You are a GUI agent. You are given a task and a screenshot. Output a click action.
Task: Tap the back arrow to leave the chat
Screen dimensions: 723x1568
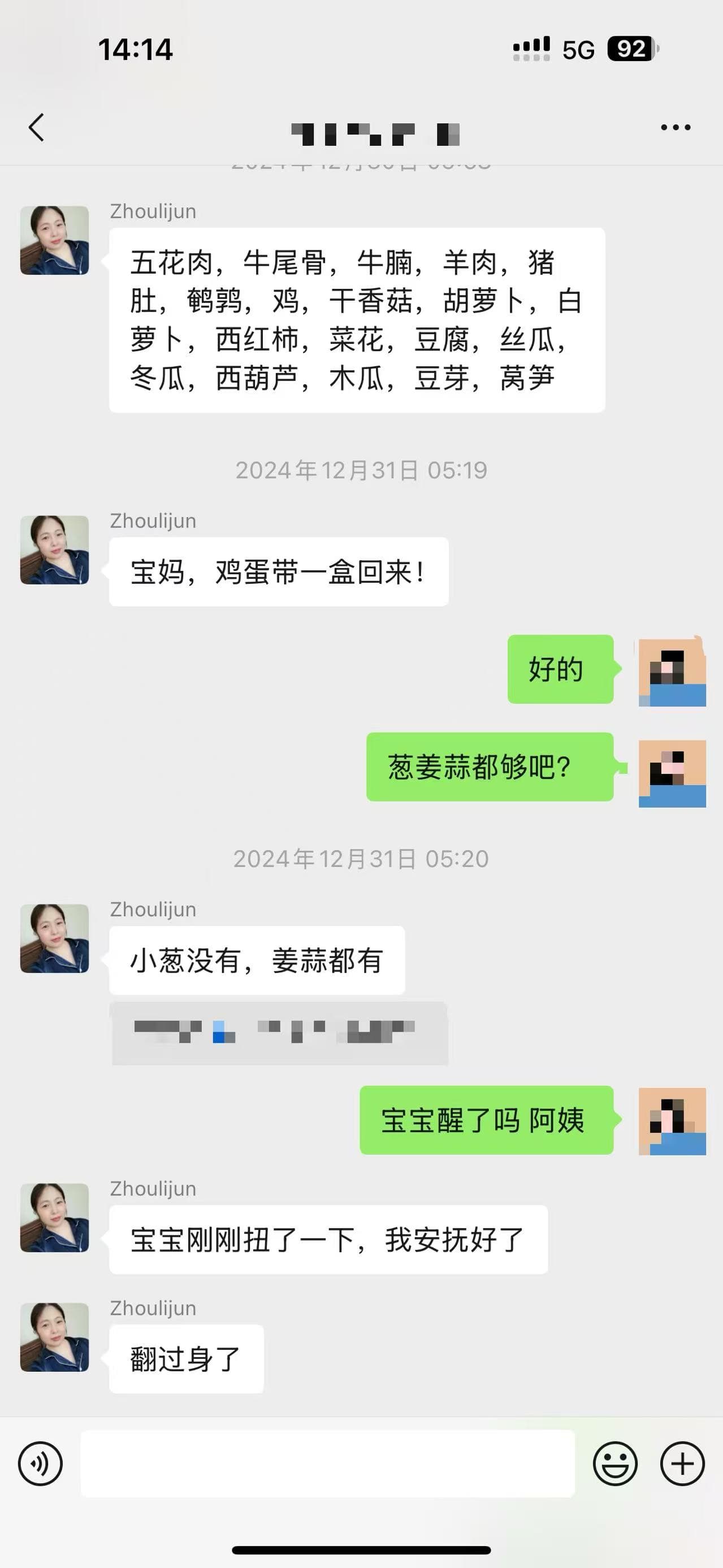[x=37, y=127]
